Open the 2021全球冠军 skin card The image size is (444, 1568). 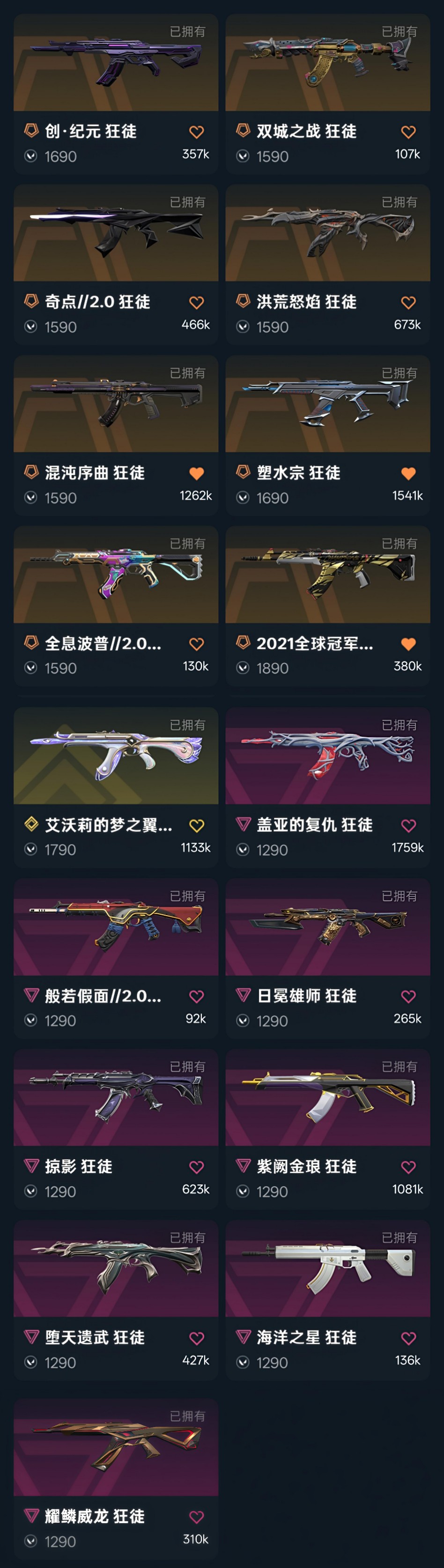[328, 606]
